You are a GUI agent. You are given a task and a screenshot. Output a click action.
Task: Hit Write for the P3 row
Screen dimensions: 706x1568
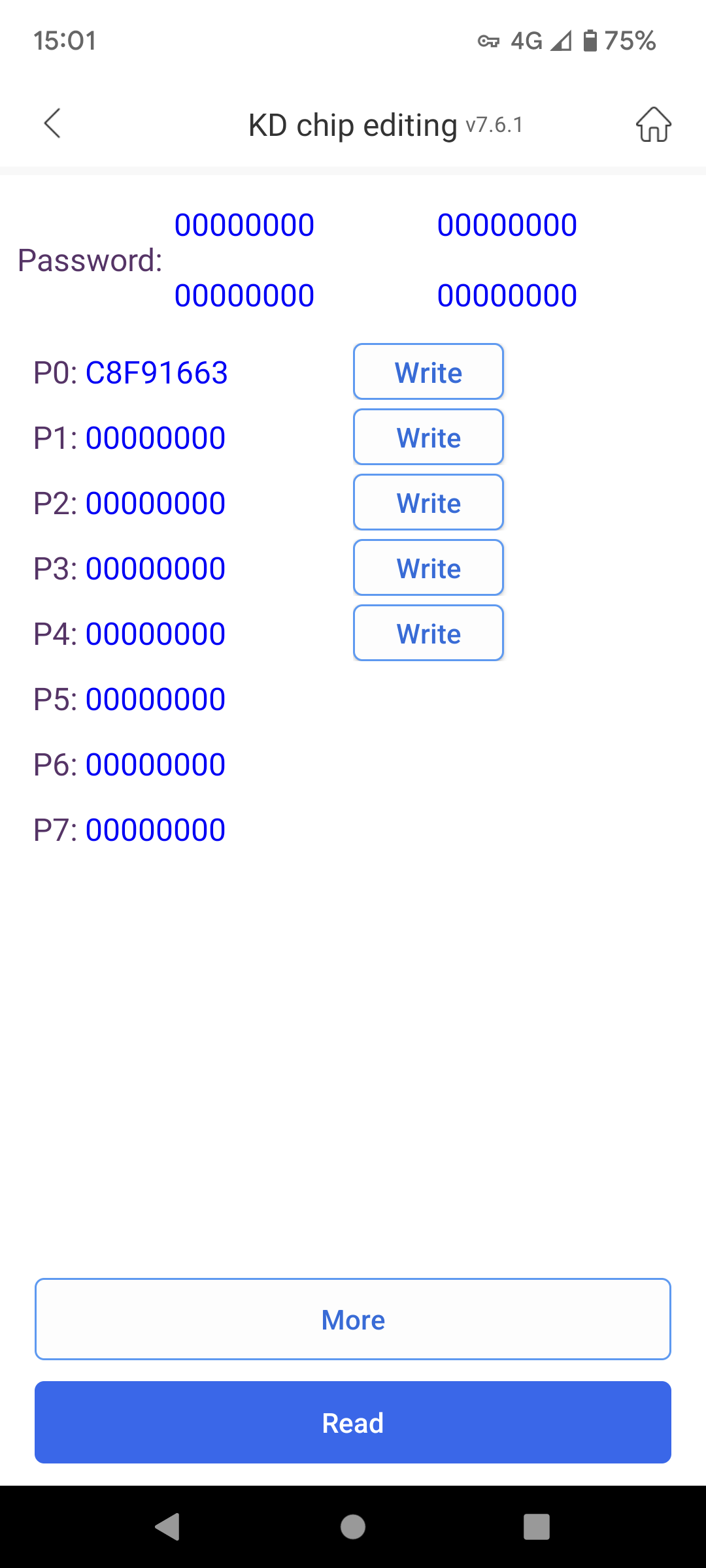click(x=428, y=568)
